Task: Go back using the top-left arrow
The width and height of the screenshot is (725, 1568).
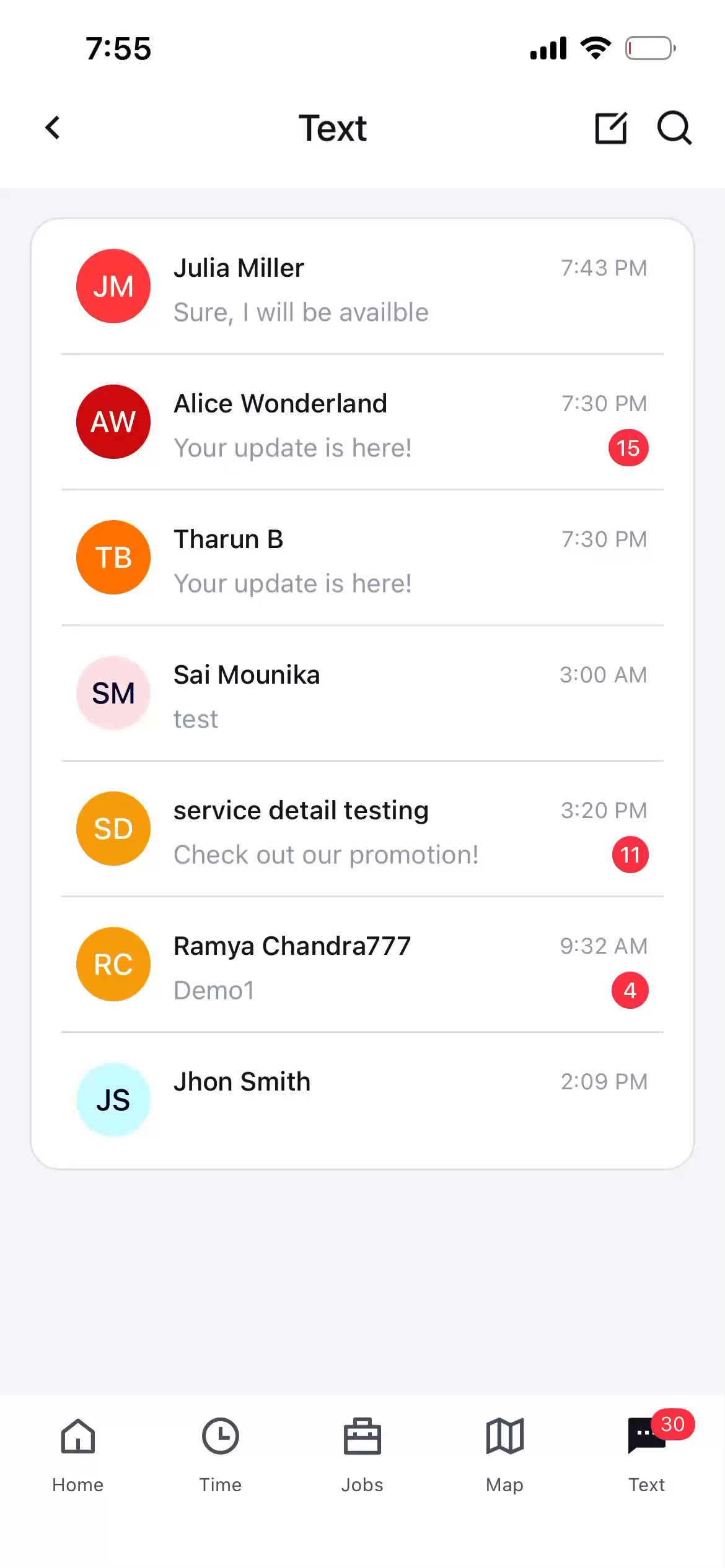Action: pyautogui.click(x=53, y=128)
